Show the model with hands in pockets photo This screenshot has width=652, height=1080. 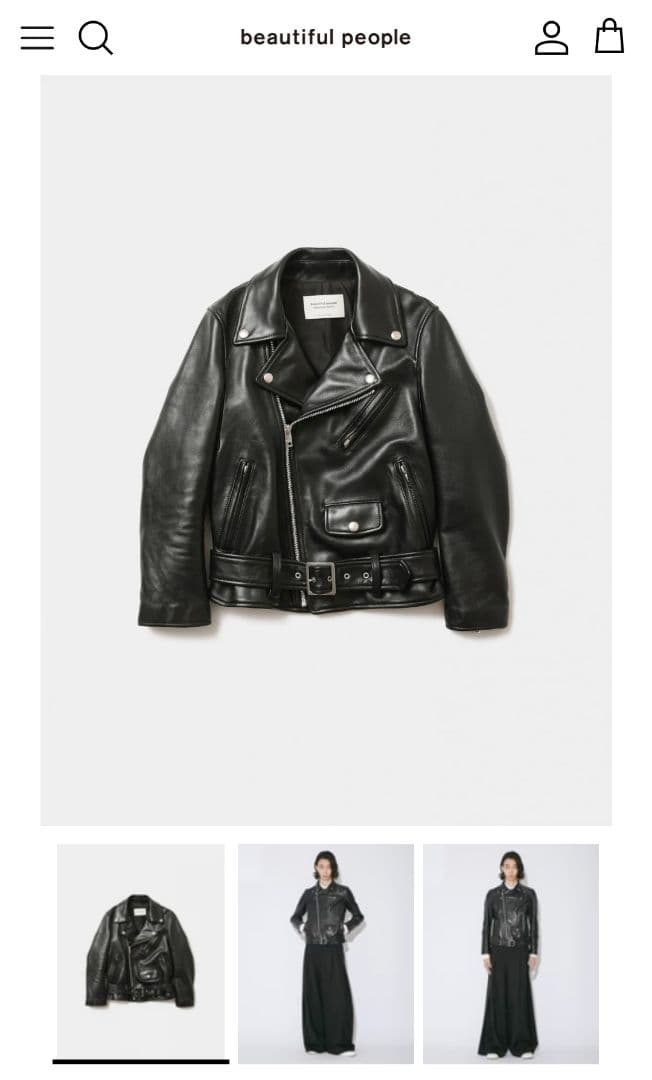[326, 953]
